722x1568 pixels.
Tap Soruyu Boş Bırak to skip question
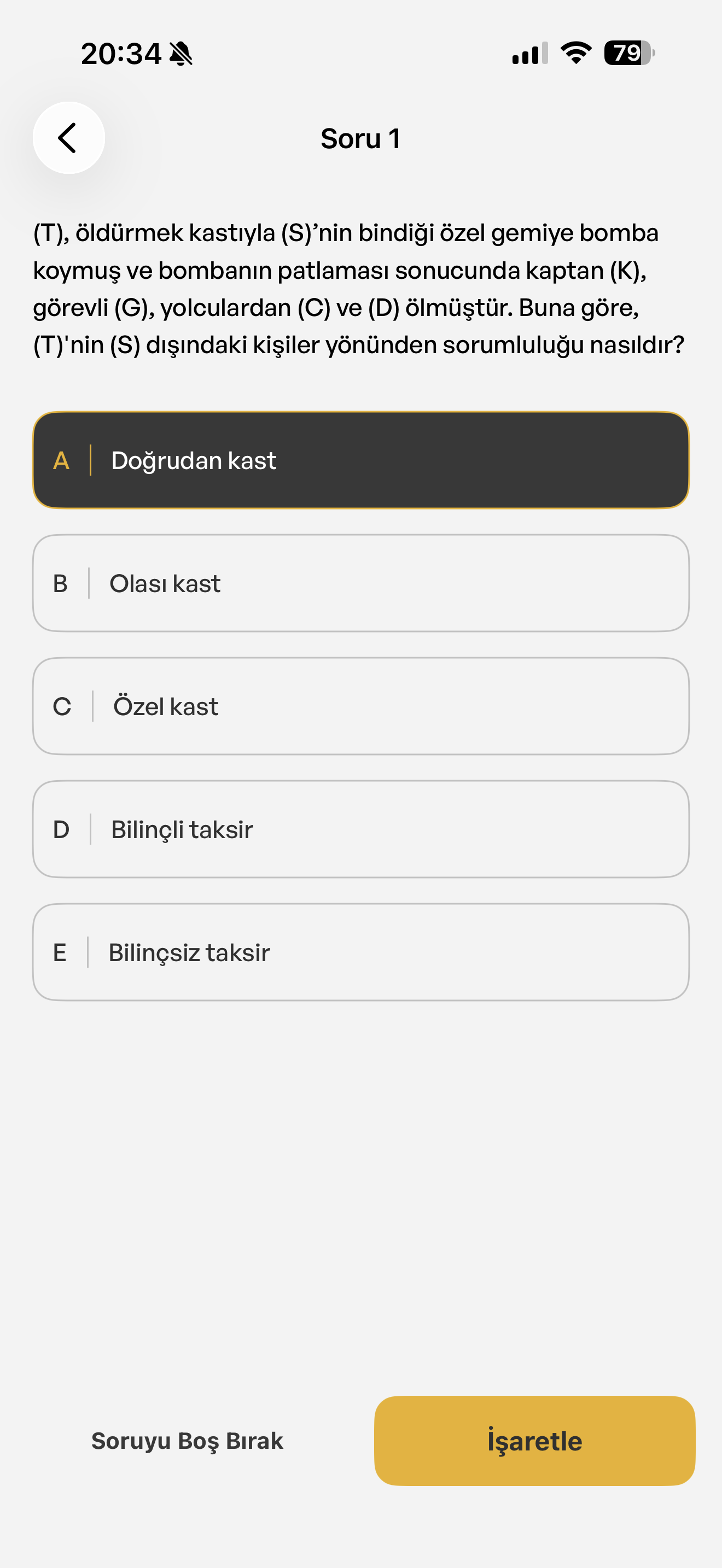click(188, 1441)
